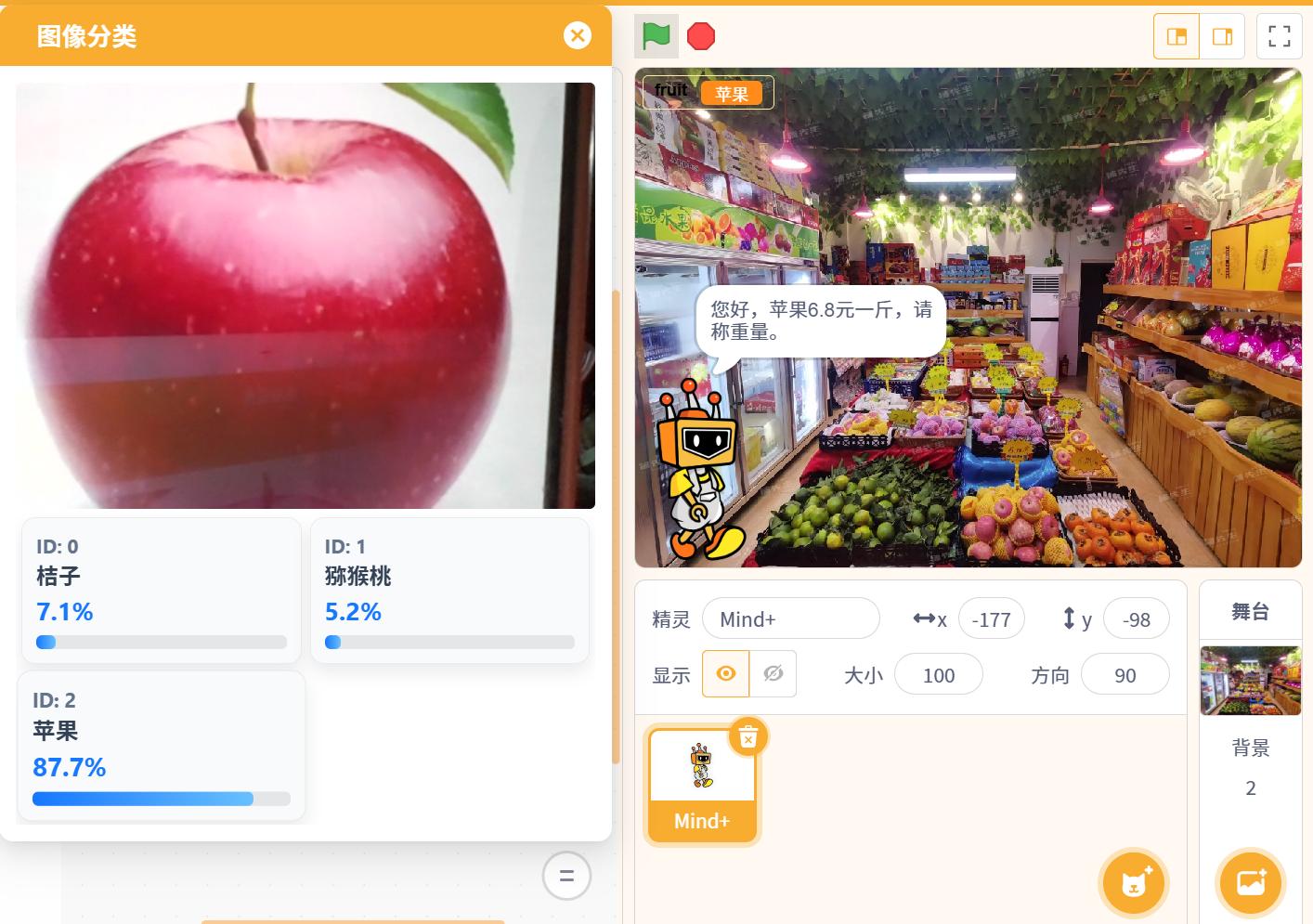Edit the sprite x position field

(991, 619)
